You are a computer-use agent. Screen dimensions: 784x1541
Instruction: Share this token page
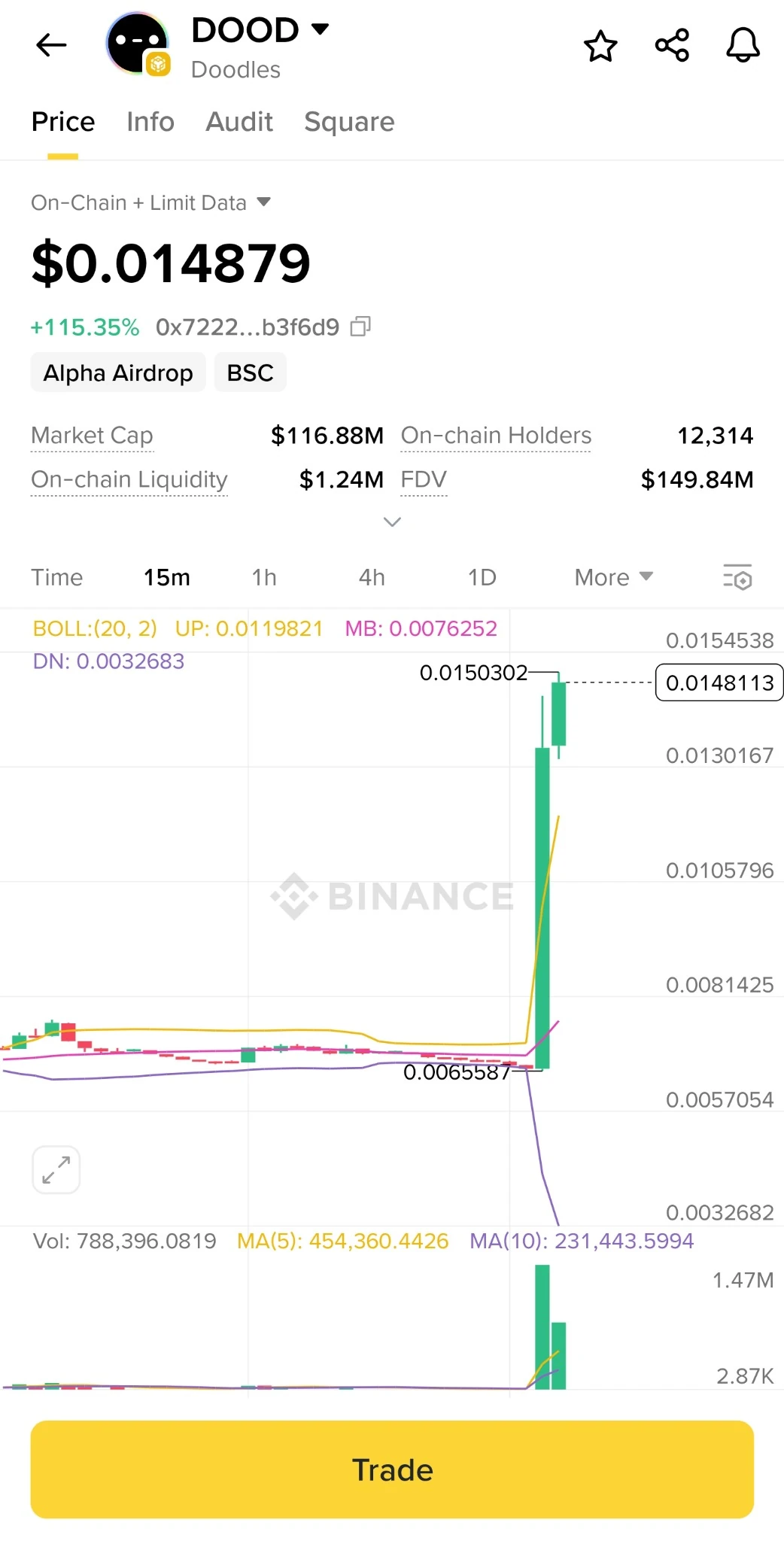pyautogui.click(x=672, y=46)
